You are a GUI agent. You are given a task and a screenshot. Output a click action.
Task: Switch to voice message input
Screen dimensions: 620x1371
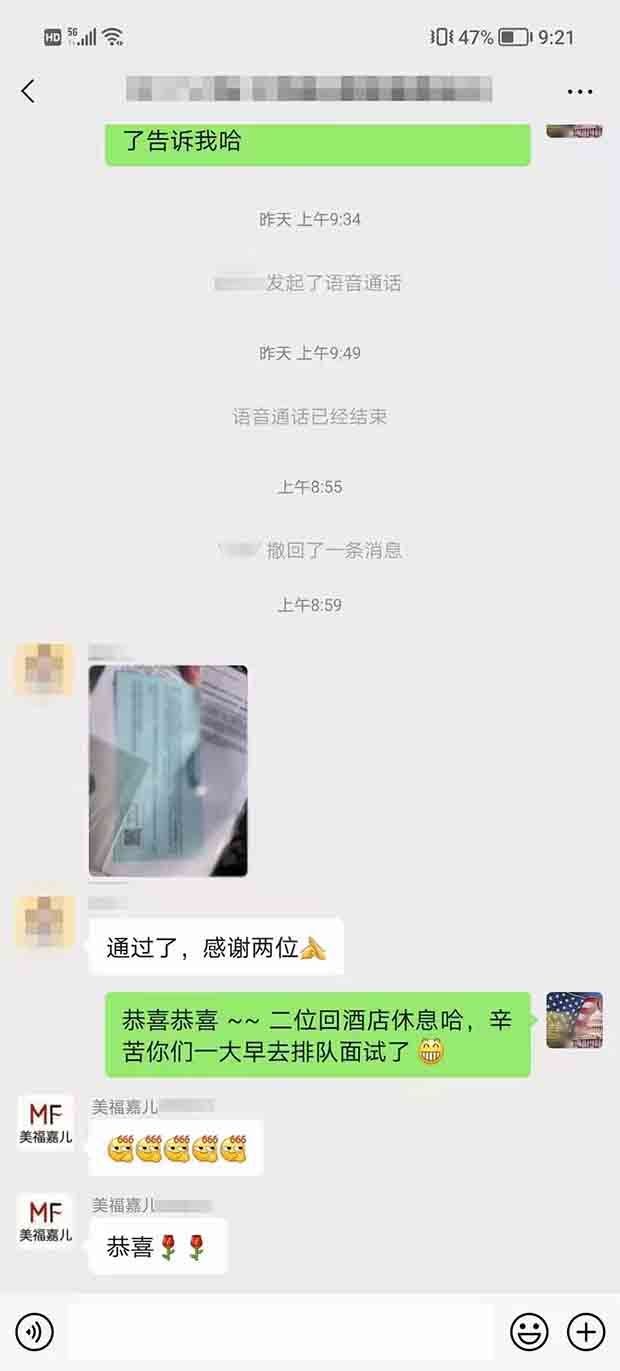point(34,1331)
